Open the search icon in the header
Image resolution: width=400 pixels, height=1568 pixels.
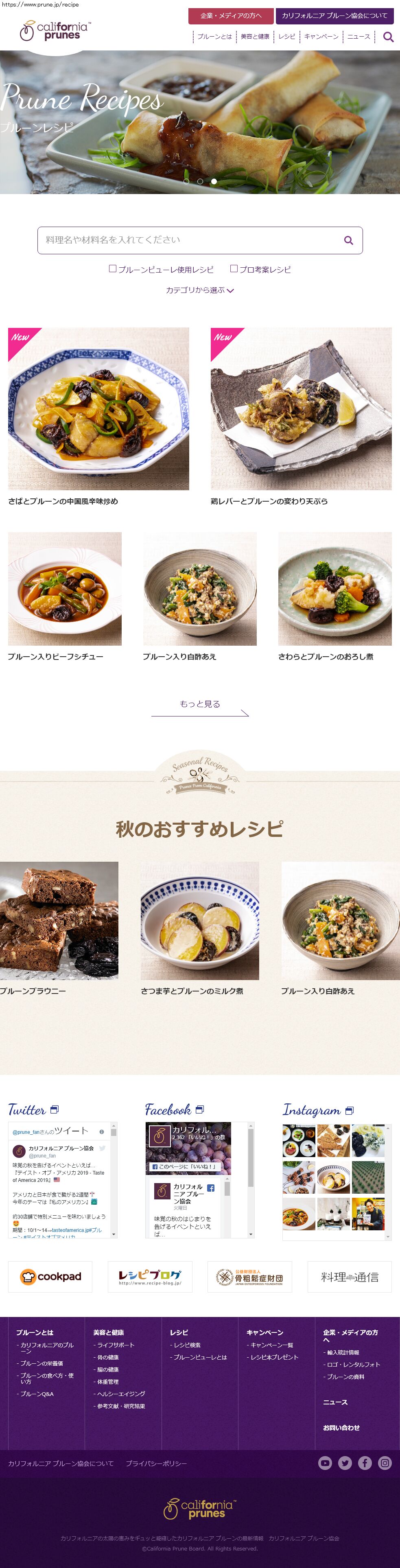[x=388, y=37]
